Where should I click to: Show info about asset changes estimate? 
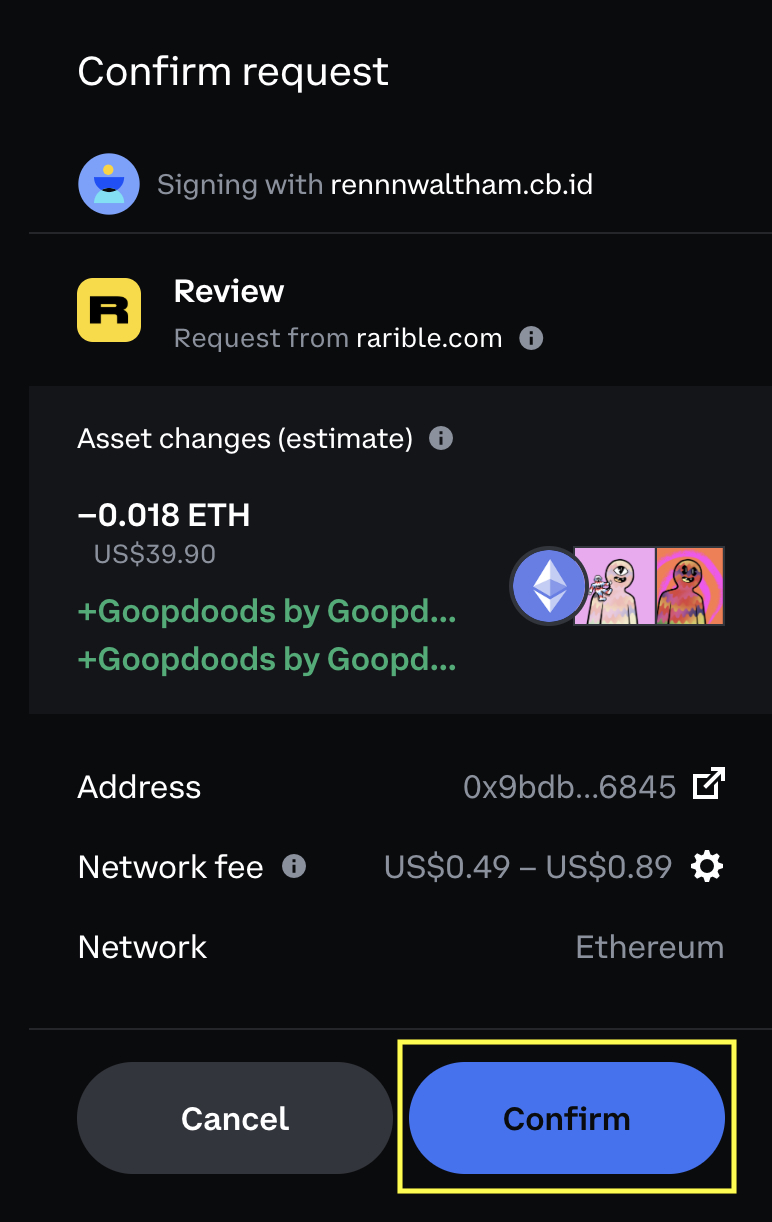(440, 438)
